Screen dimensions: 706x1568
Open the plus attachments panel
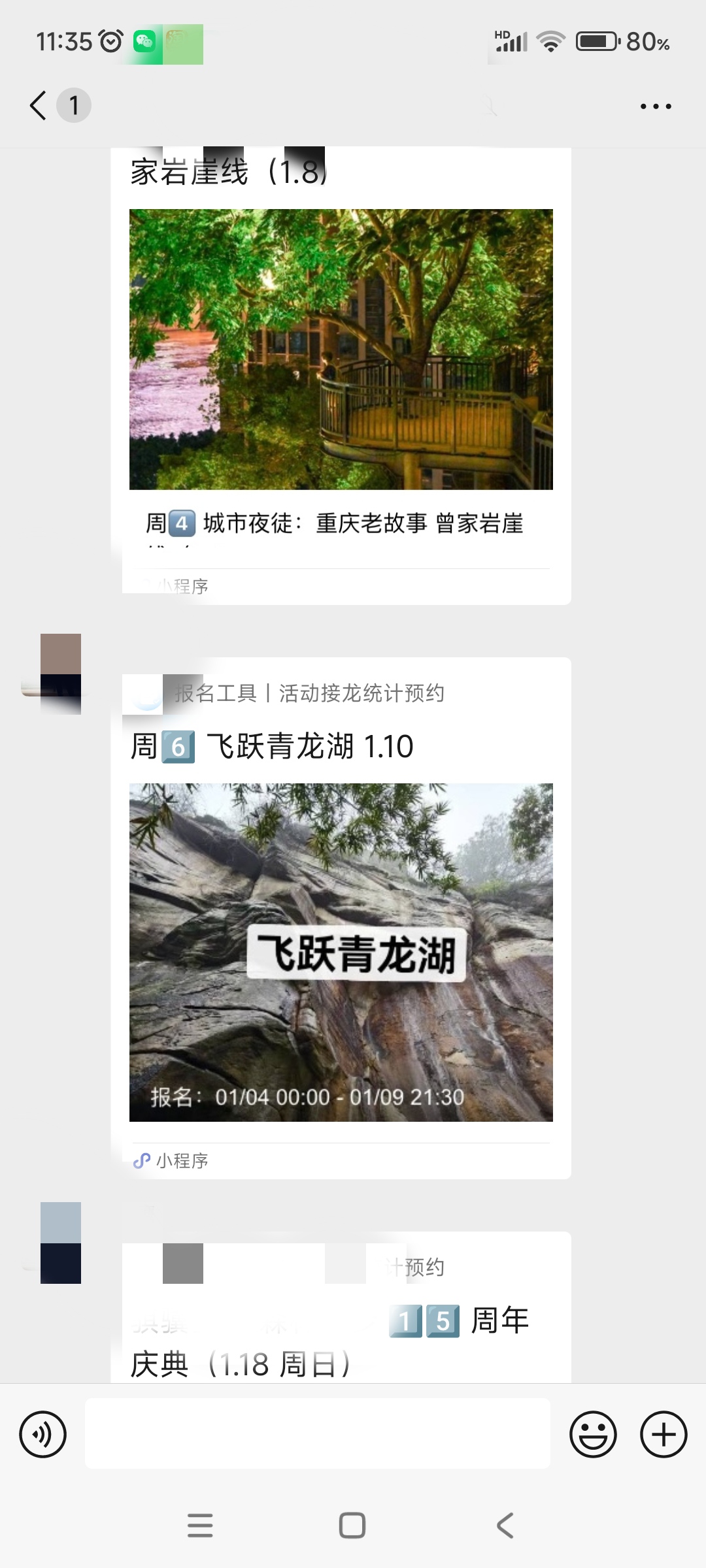664,1434
